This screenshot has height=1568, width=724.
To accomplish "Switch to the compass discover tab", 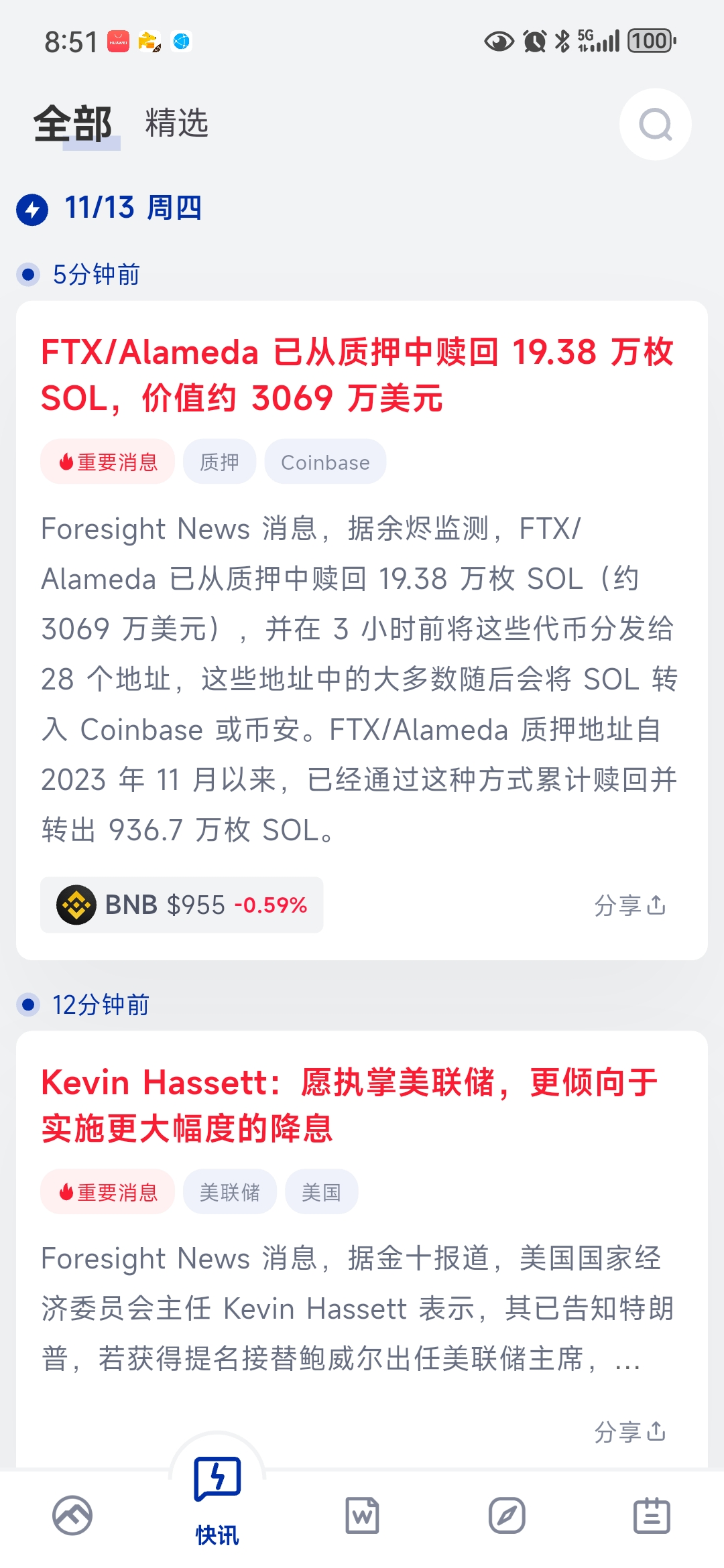I will click(507, 1515).
